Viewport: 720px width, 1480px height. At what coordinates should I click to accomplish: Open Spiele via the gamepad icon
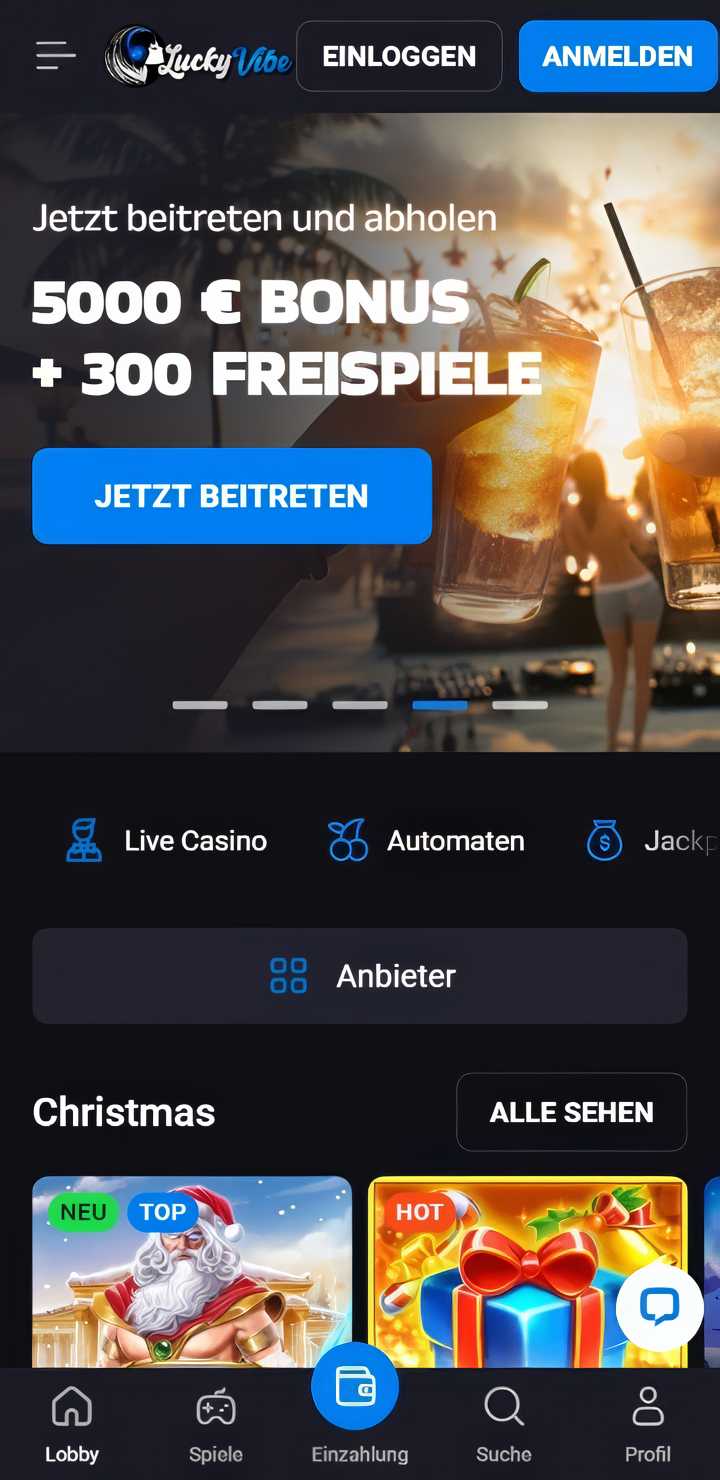click(x=215, y=1407)
